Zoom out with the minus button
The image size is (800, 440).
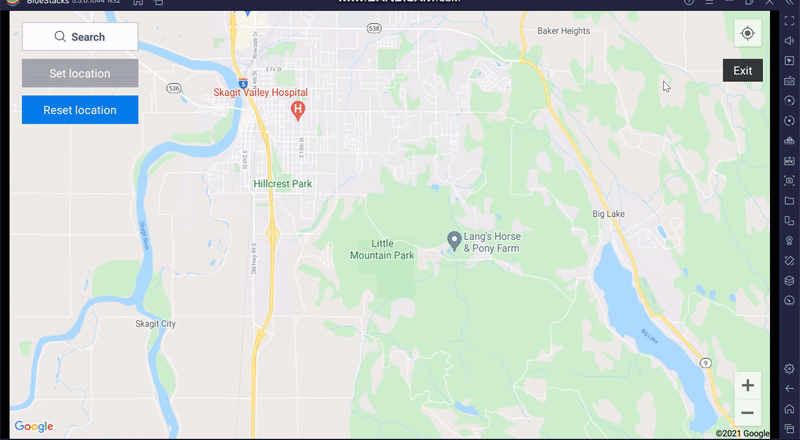point(747,412)
